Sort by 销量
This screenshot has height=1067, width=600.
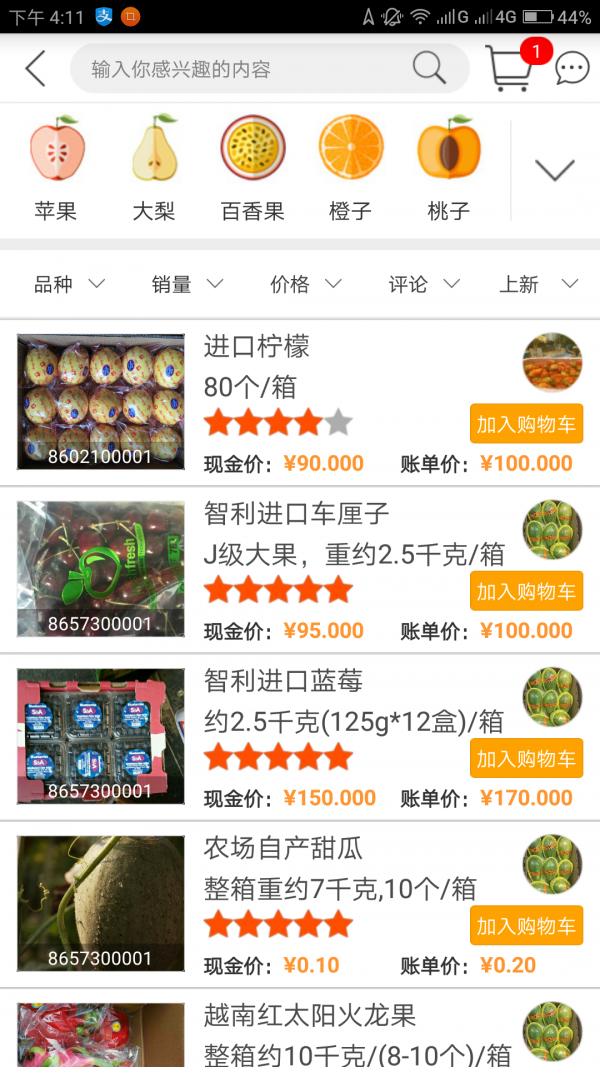click(x=187, y=285)
